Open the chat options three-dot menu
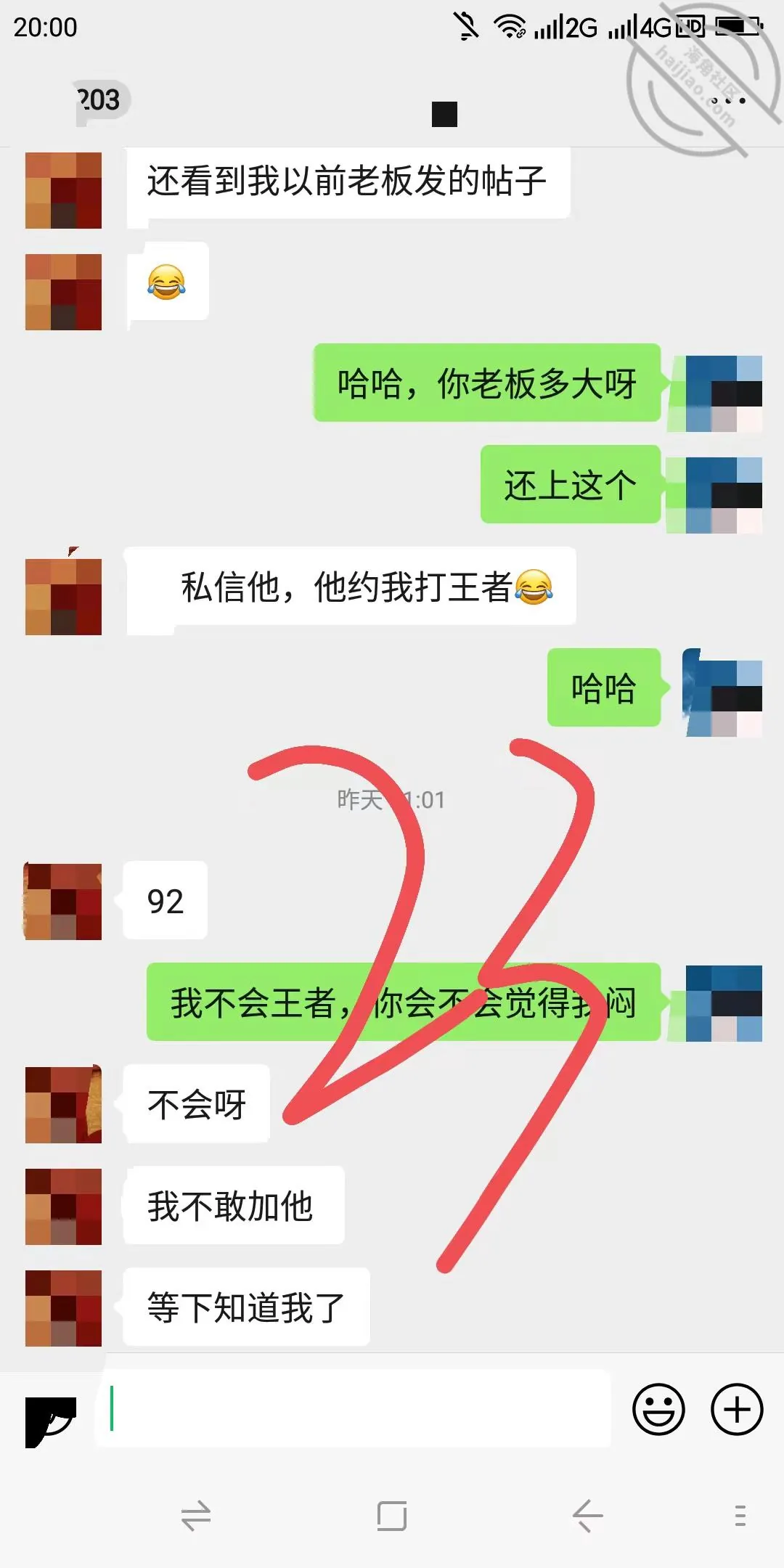This screenshot has width=784, height=1568. (727, 100)
